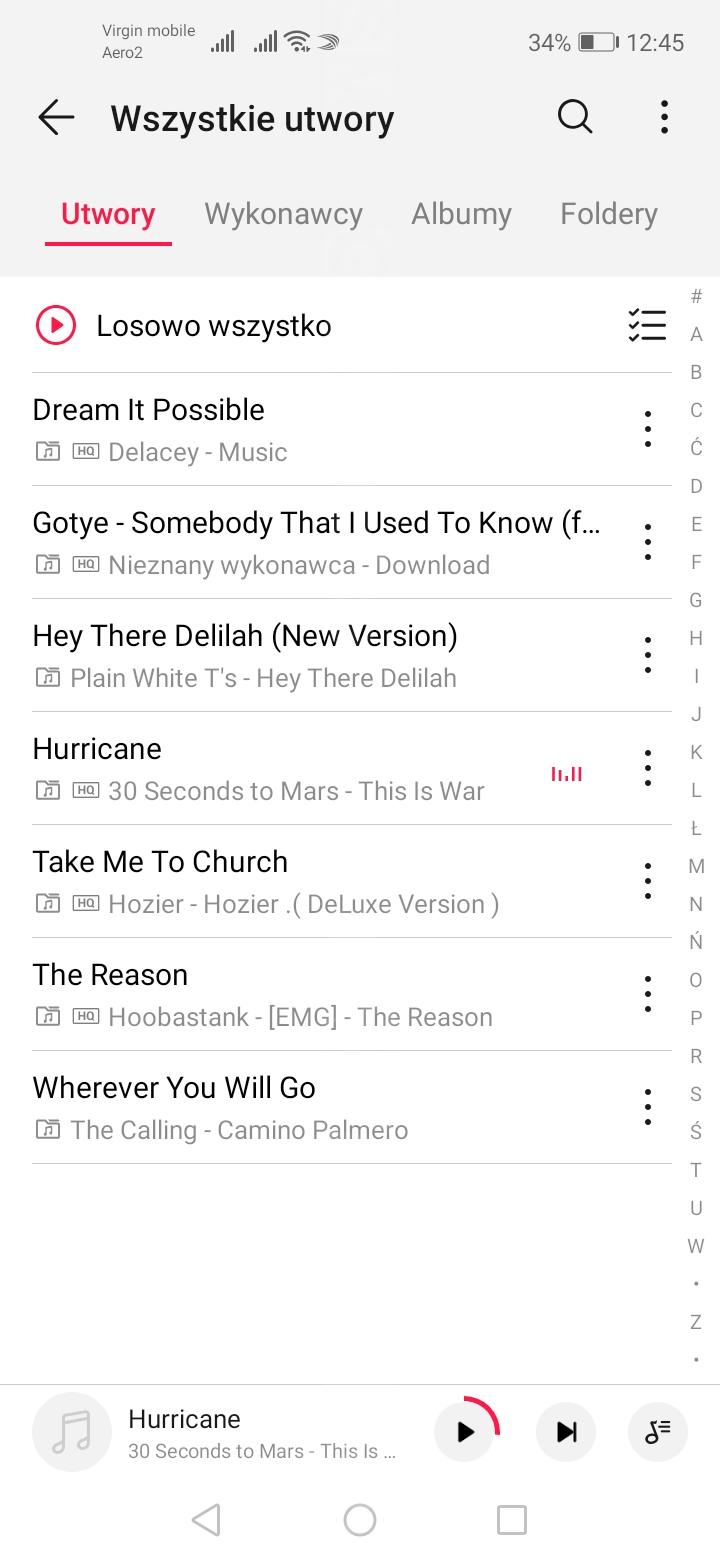This screenshot has width=720, height=1560.
Task: Play Hey There Delilah (New Version)
Action: 300,655
